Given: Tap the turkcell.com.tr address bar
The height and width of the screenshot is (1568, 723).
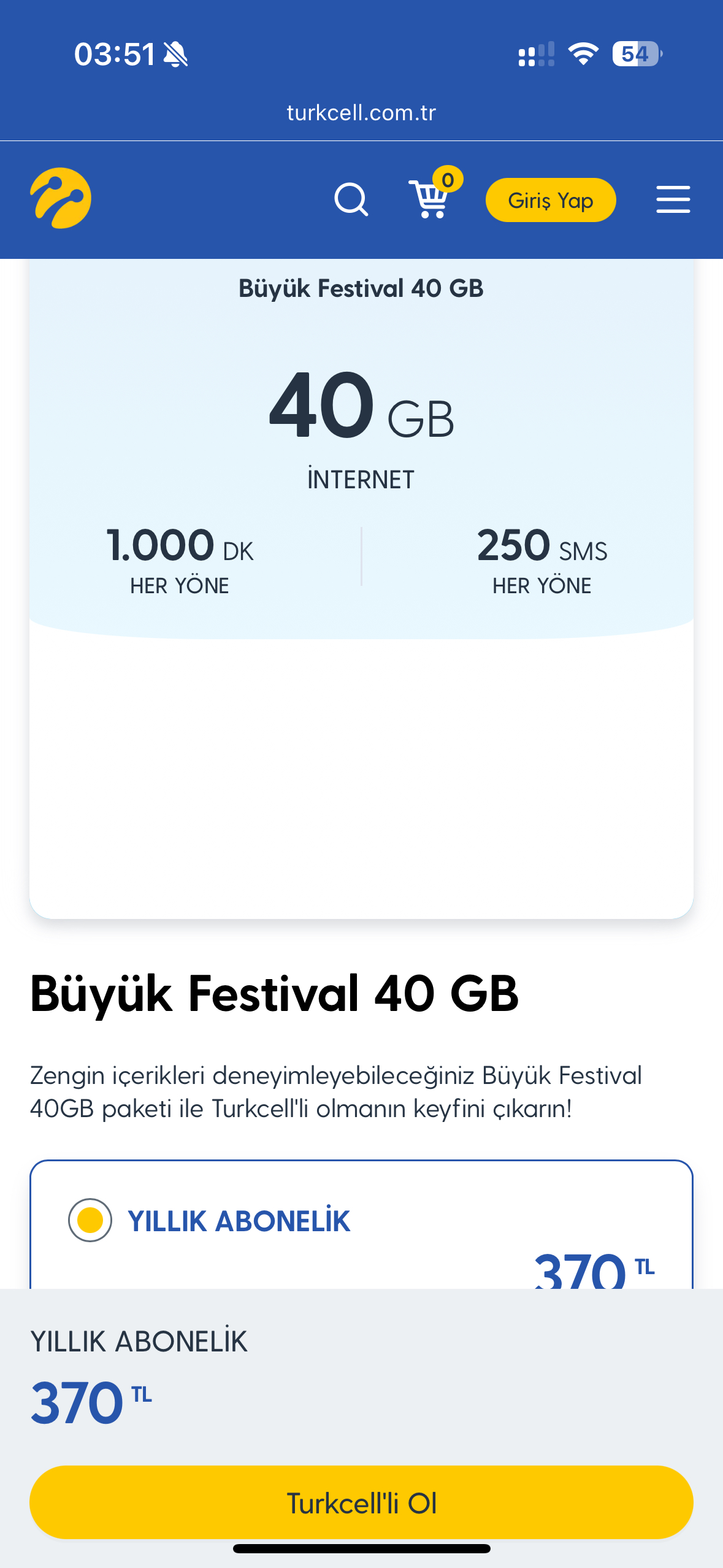Looking at the screenshot, I should tap(361, 113).
